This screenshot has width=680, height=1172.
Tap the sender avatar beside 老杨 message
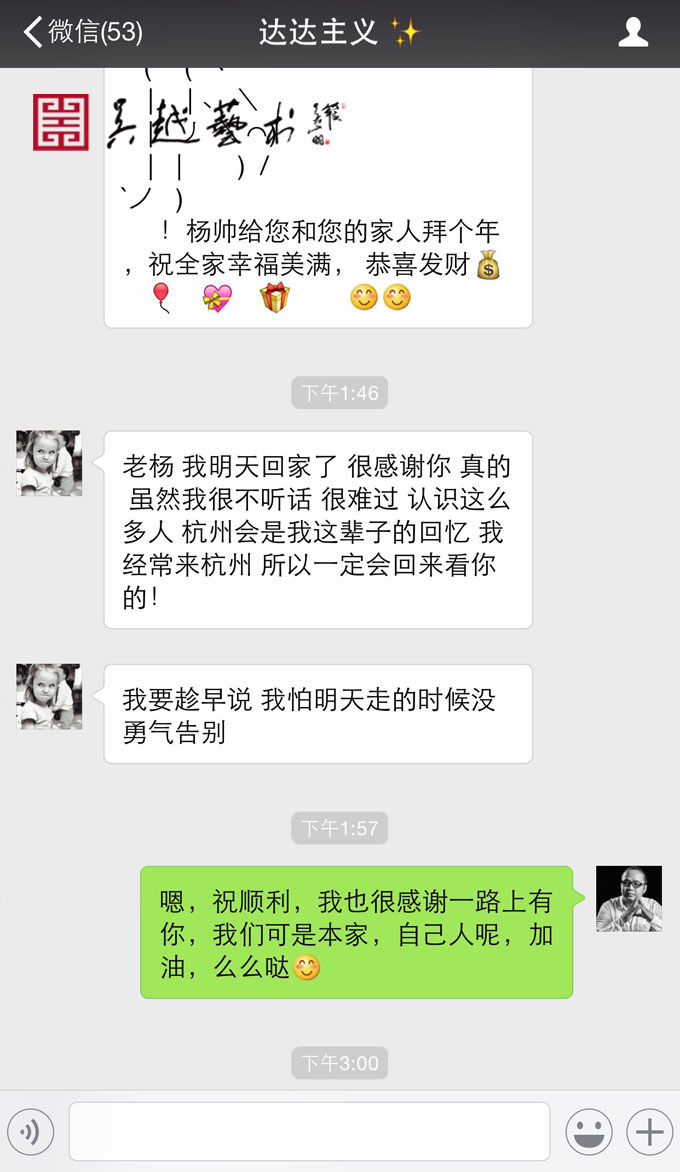[49, 463]
